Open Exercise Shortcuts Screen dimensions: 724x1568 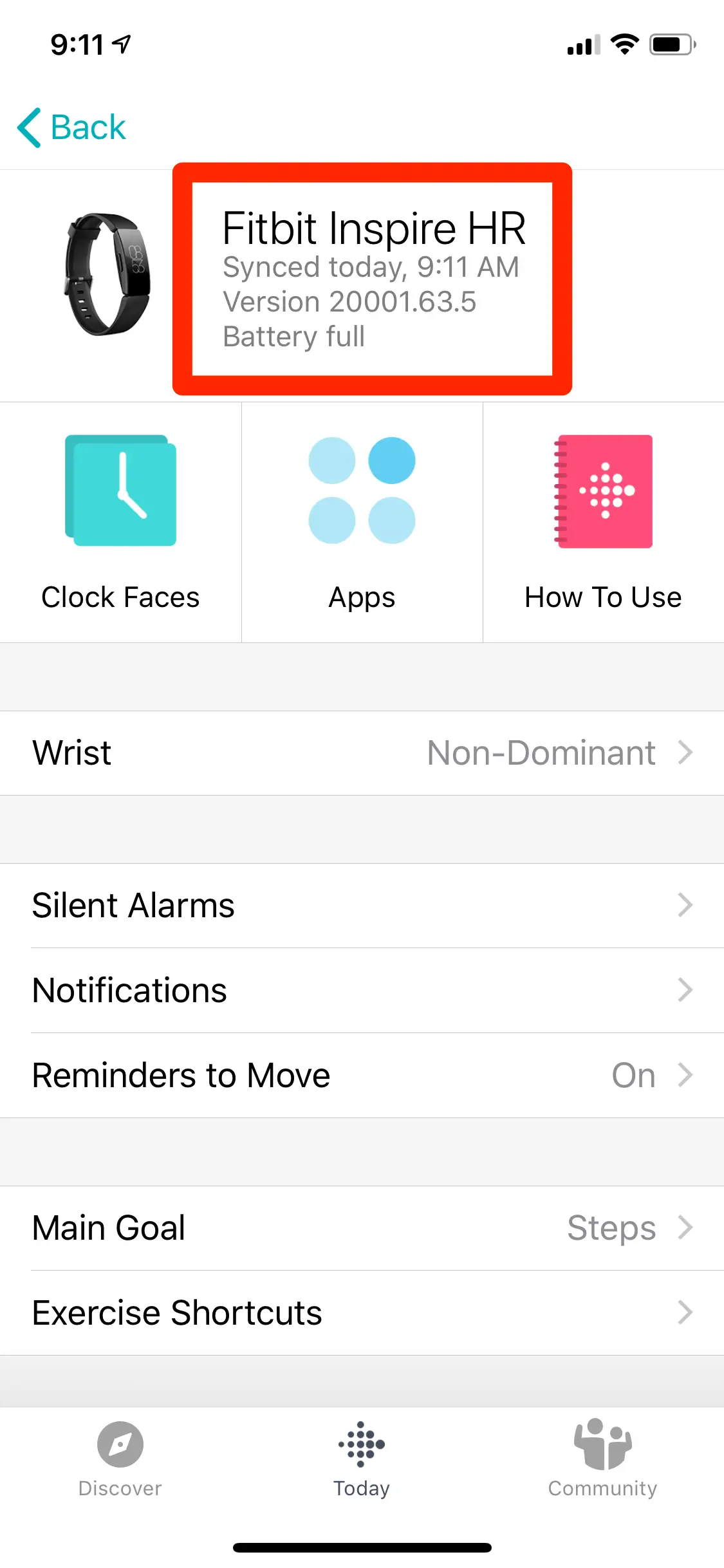(362, 1312)
